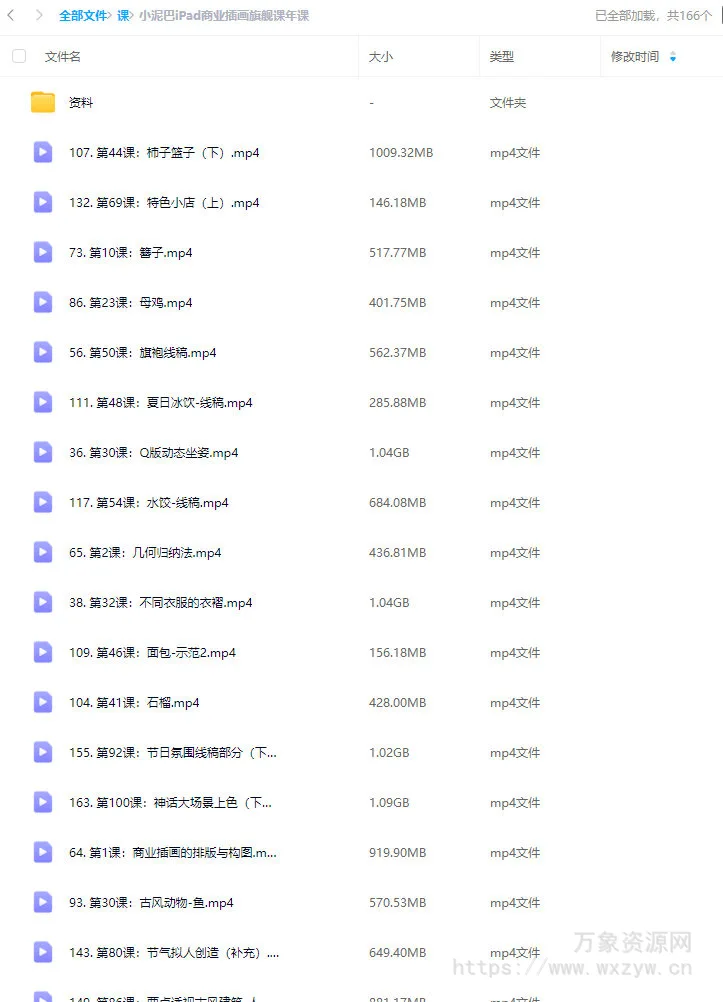
Task: Open 107. 第44课:柿子篮子(下).mp4
Action: coord(164,153)
